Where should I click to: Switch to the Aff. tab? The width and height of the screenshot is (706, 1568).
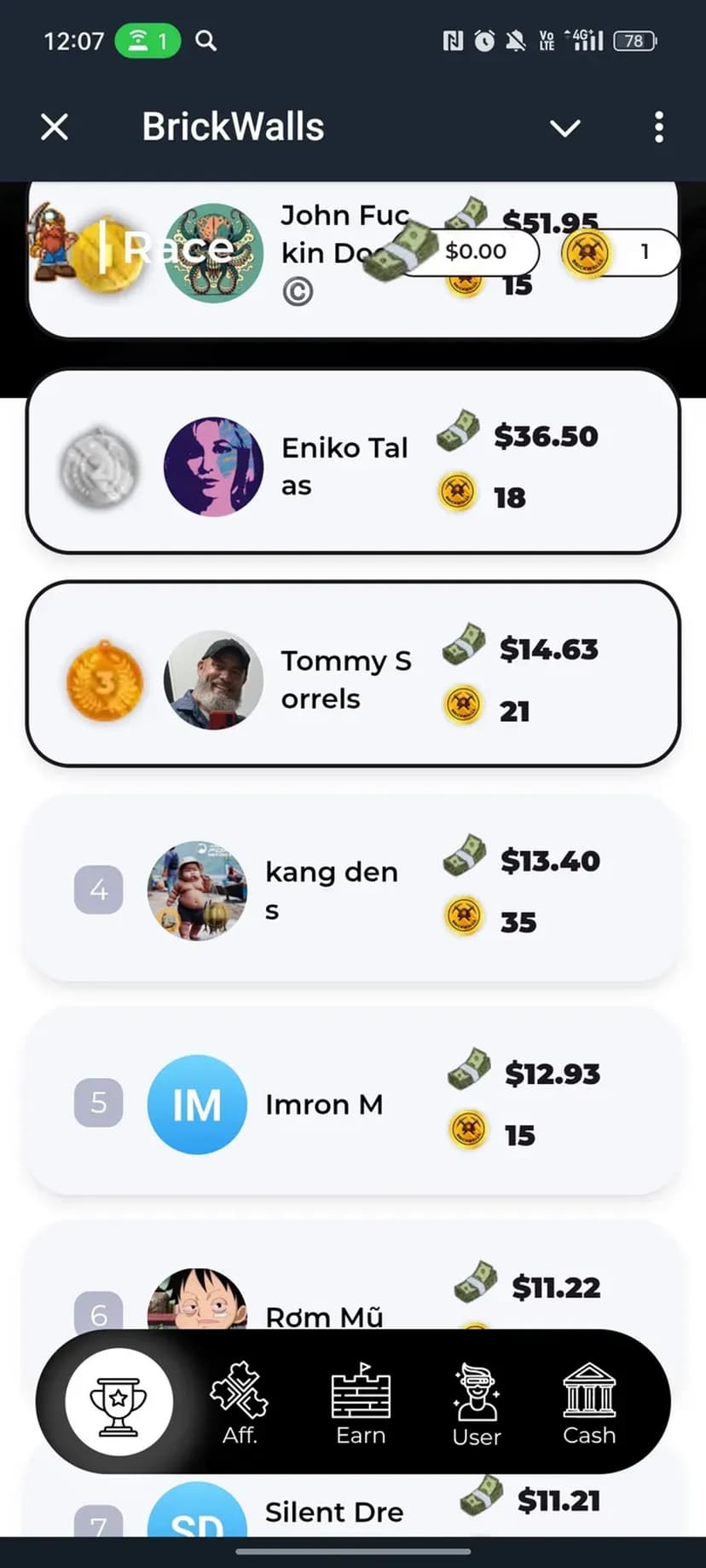click(x=240, y=1404)
